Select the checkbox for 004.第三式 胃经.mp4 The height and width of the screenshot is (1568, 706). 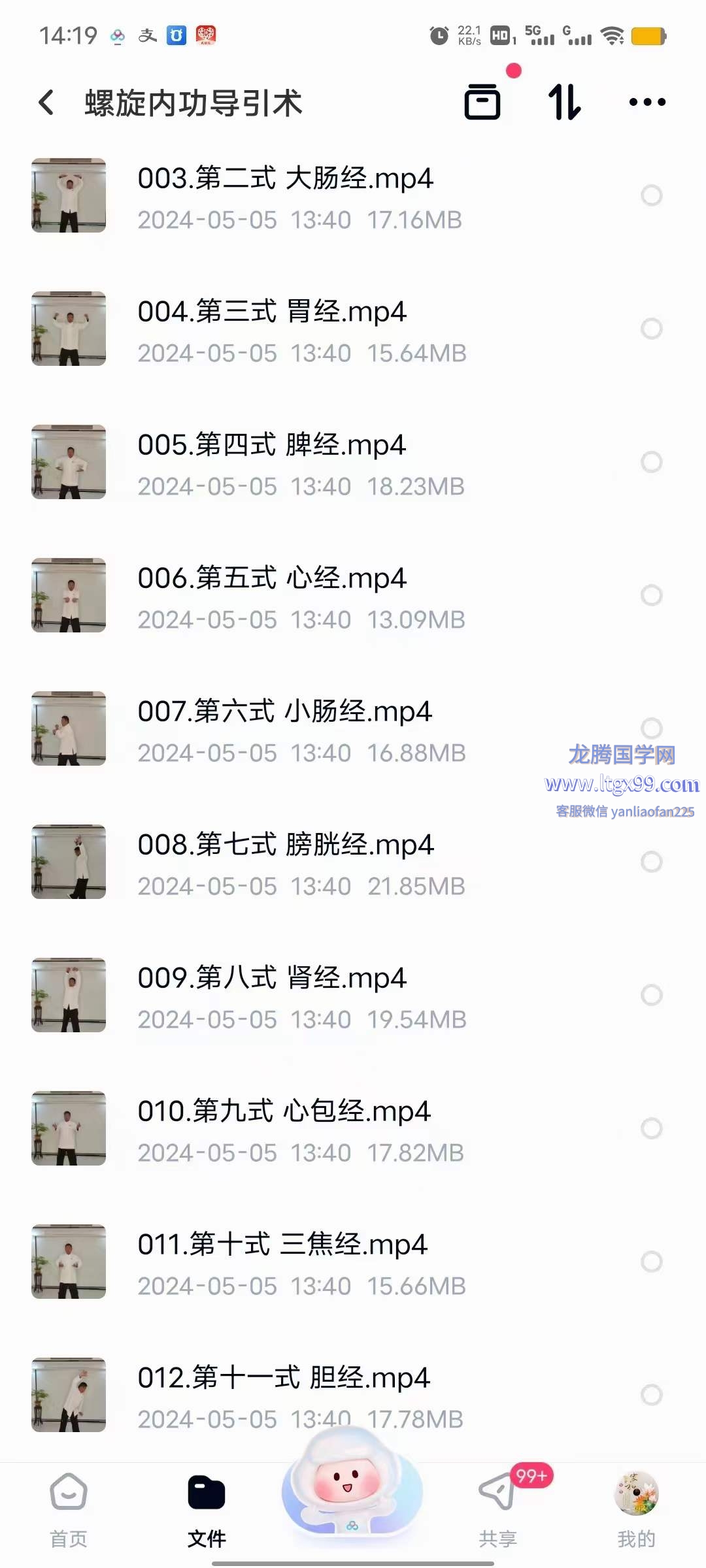[651, 329]
